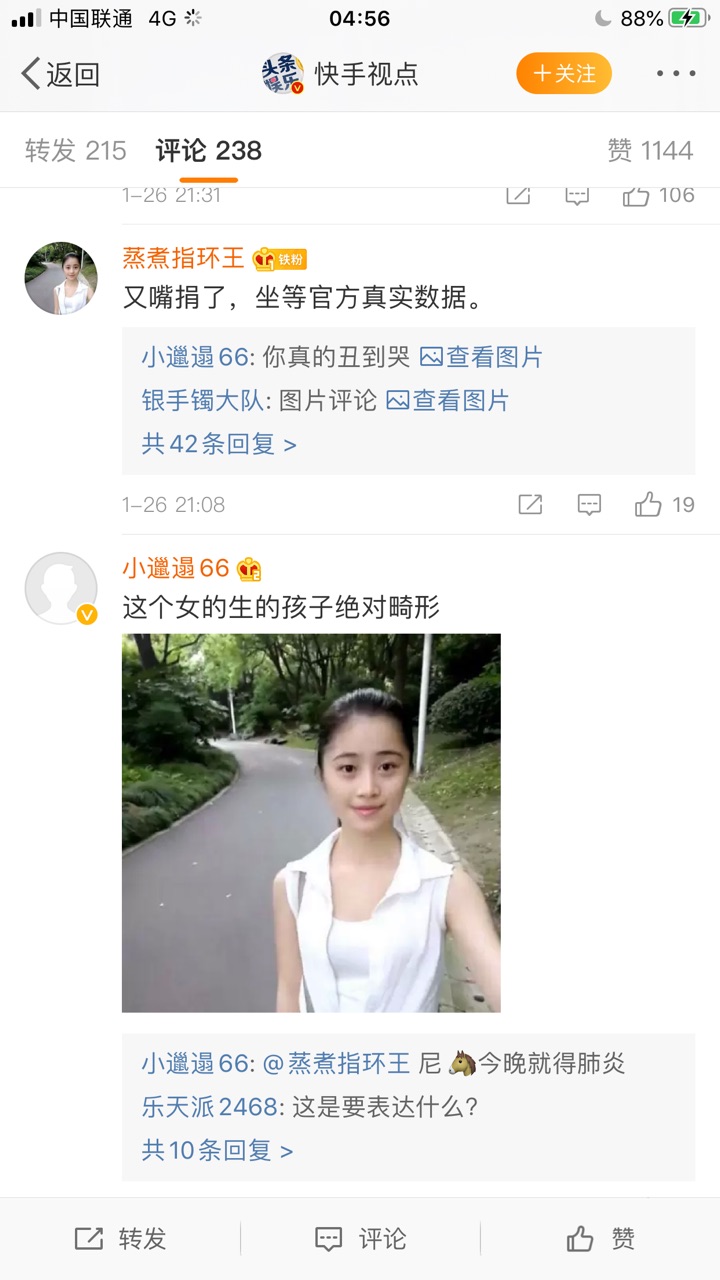The image size is (720, 1280).
Task: View image in 银手镯大队's reply
Action: pyautogui.click(x=448, y=401)
